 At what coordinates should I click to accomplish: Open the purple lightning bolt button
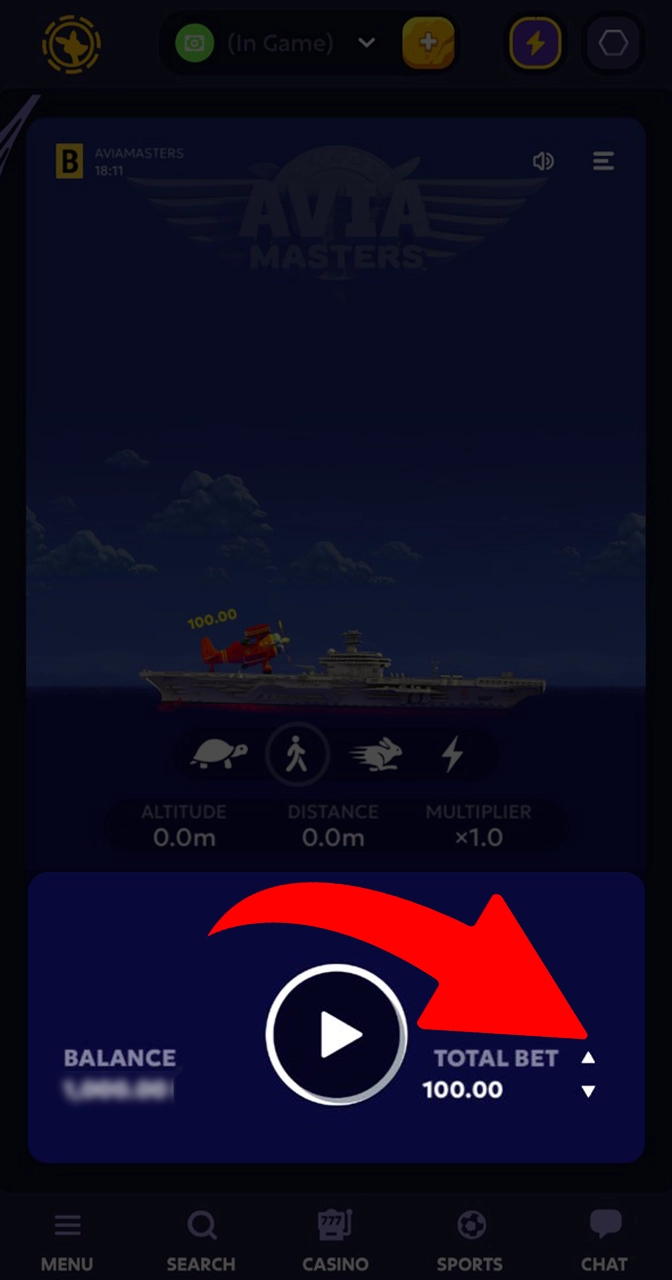click(x=535, y=43)
